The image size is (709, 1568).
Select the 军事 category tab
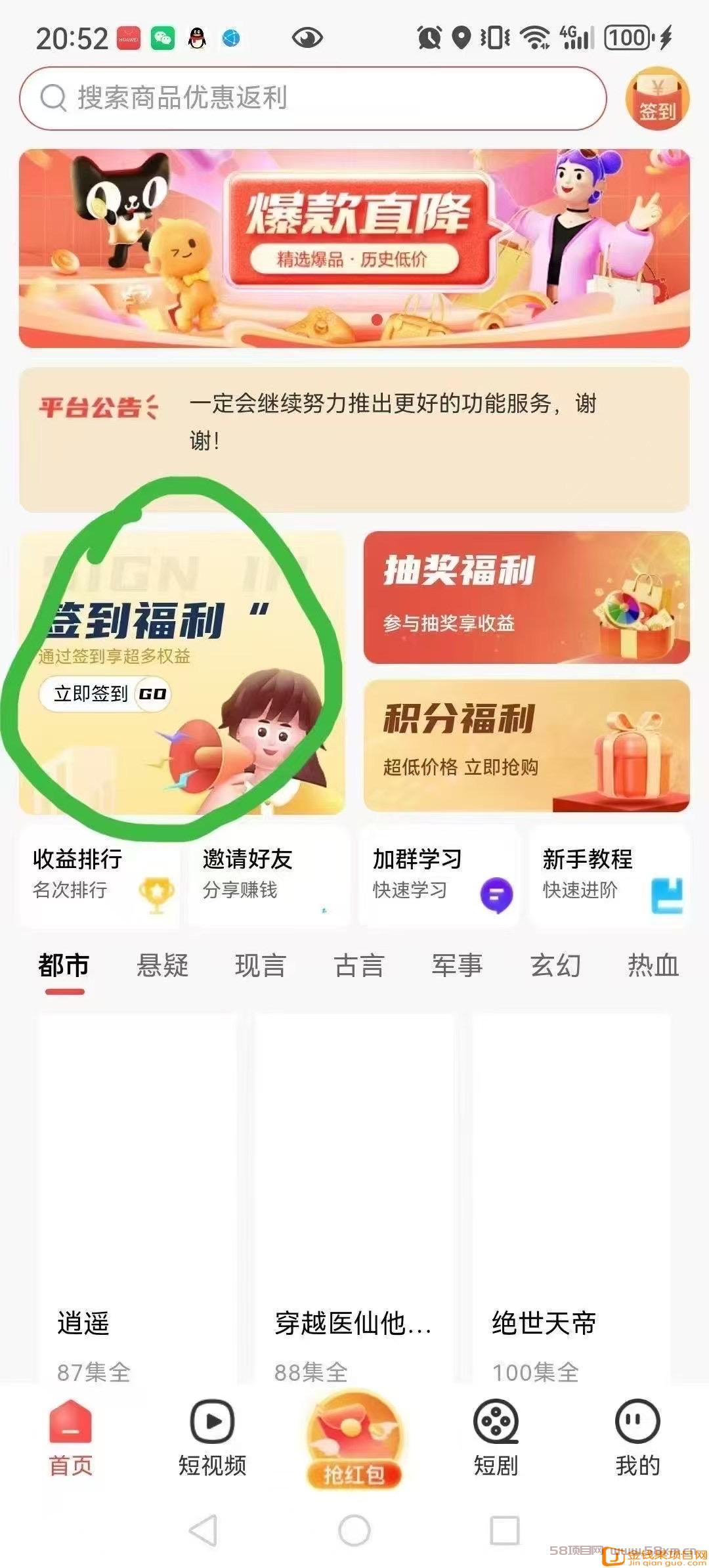click(457, 966)
